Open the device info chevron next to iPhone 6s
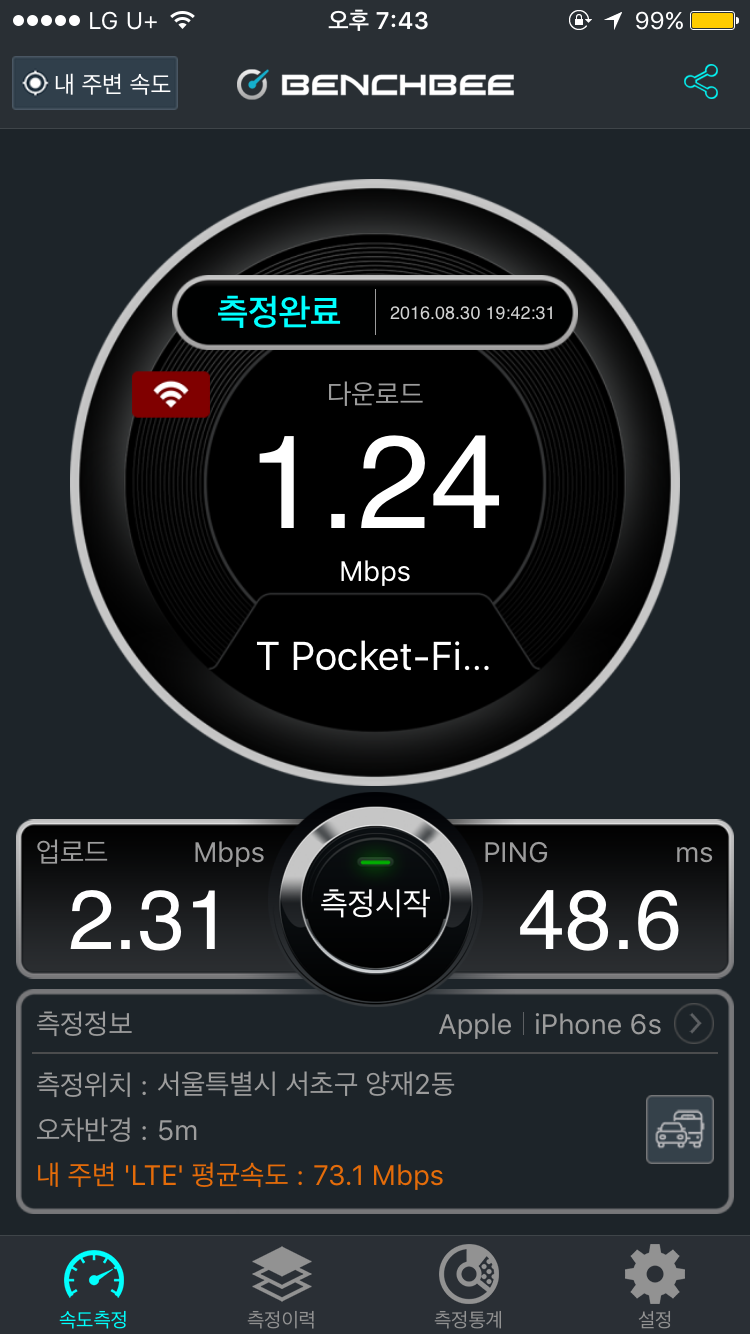The image size is (750, 1334). pos(694,1024)
